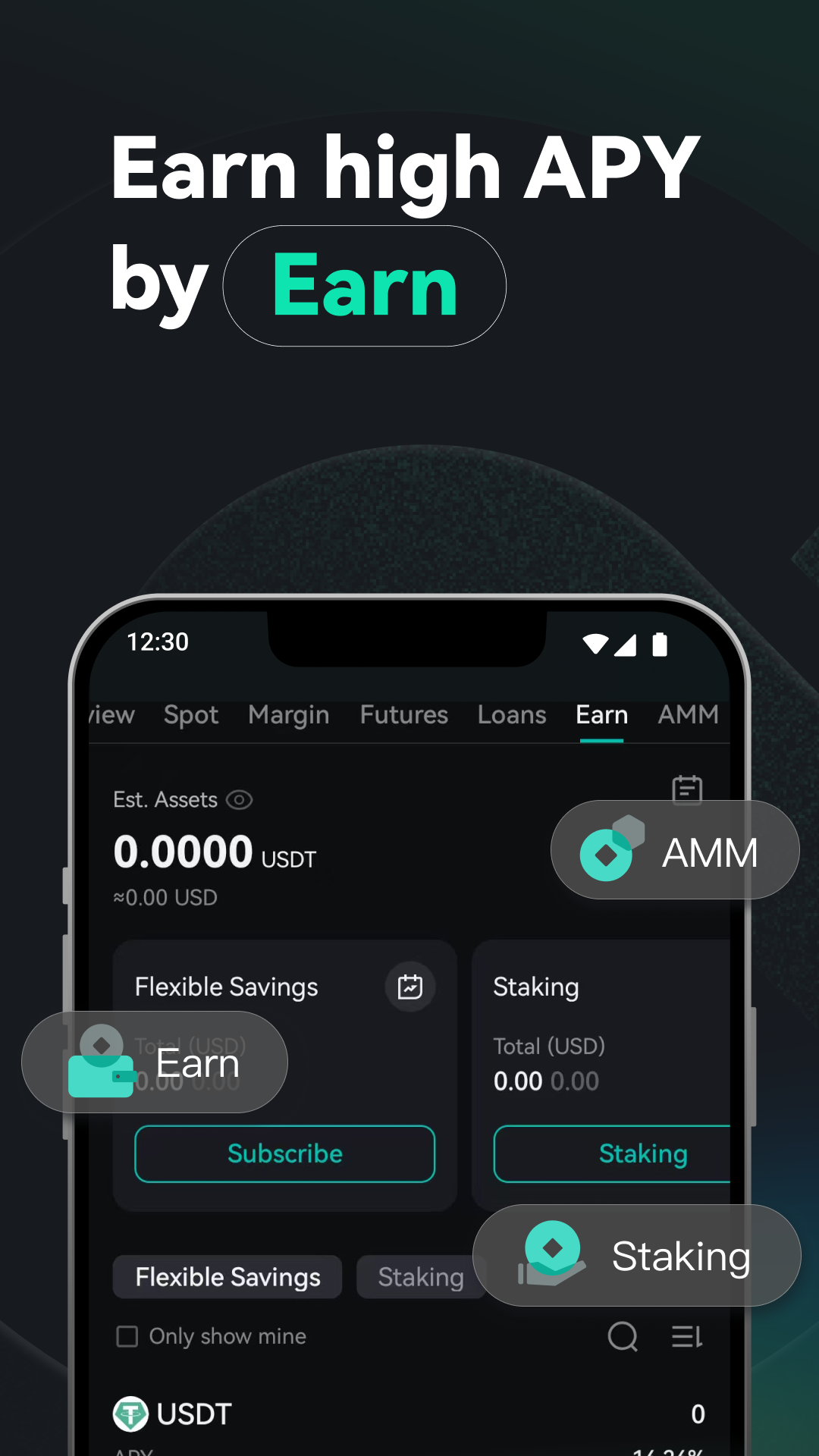The height and width of the screenshot is (1456, 819).
Task: Open the Earn tab in the navigation
Action: pyautogui.click(x=601, y=714)
